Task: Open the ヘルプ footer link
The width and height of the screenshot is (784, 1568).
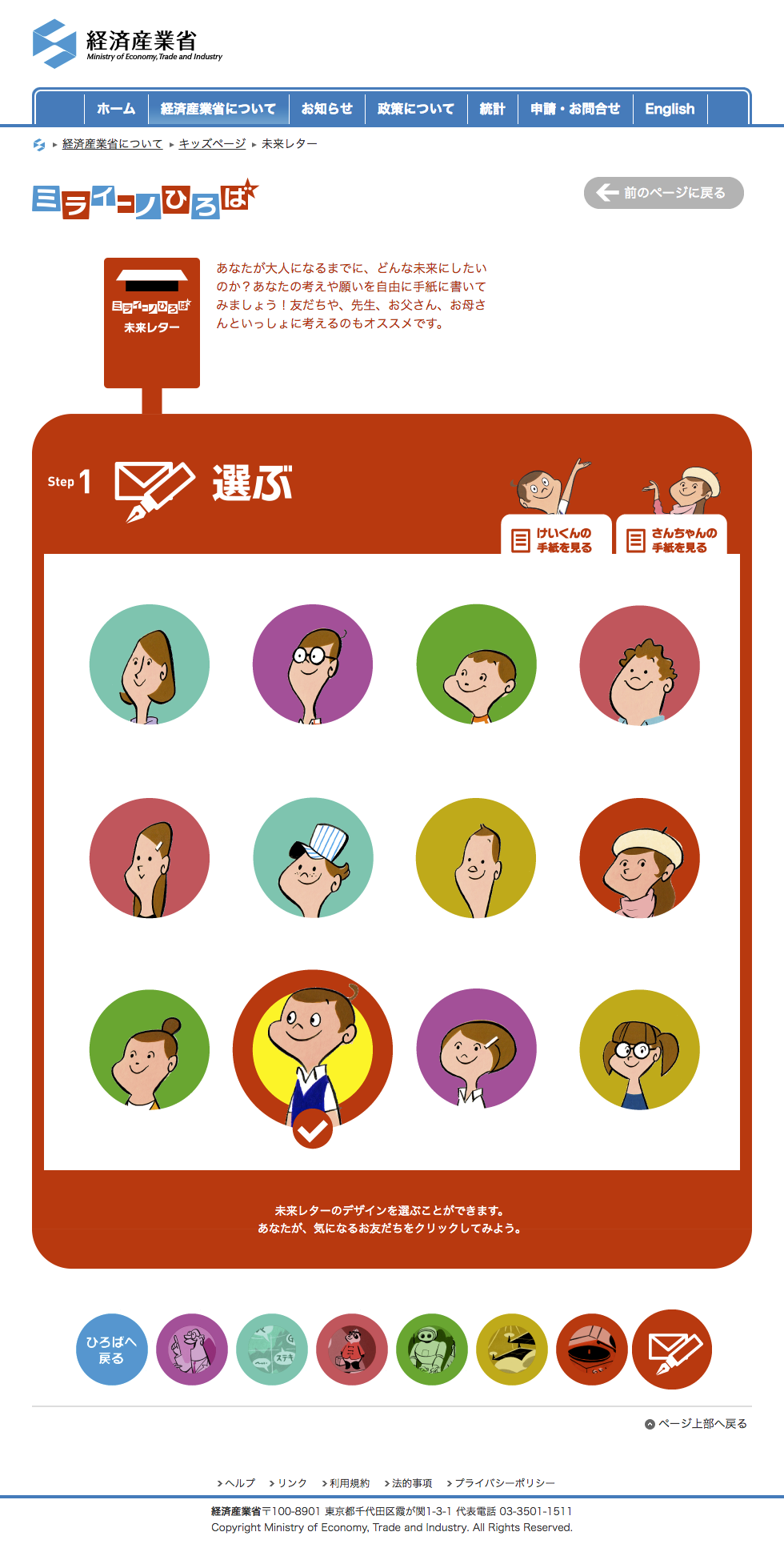Action: point(239,1483)
